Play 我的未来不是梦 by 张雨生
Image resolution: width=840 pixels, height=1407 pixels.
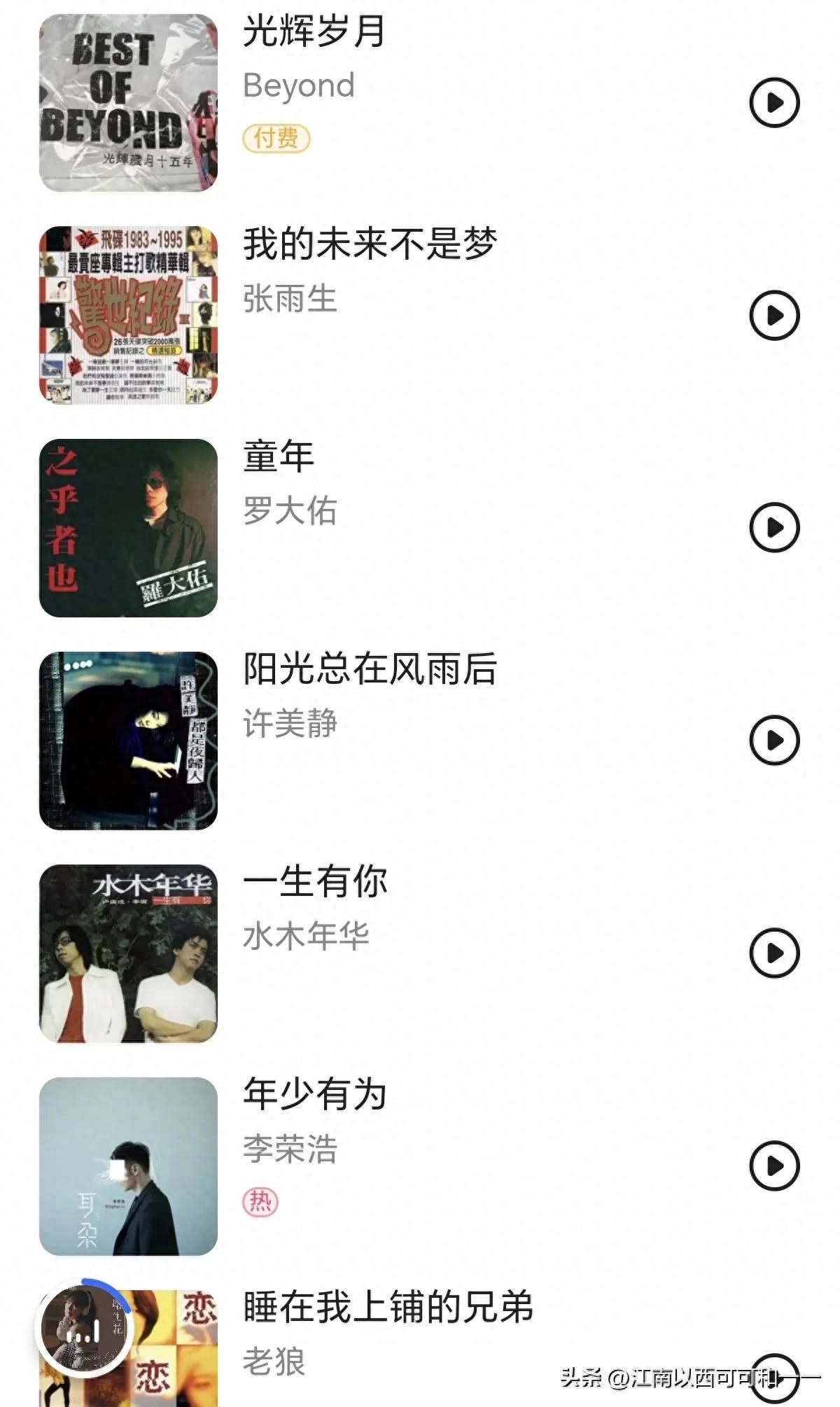(774, 315)
